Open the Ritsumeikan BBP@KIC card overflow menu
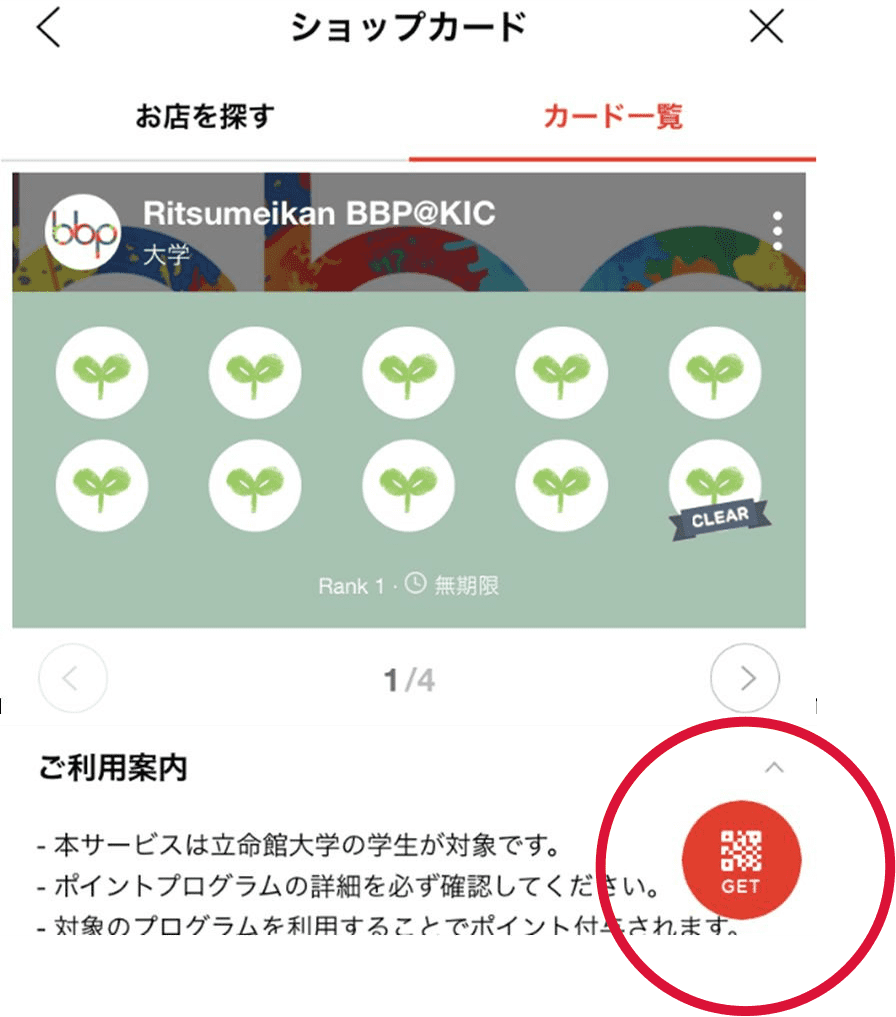Image resolution: width=896 pixels, height=1017 pixels. click(778, 232)
